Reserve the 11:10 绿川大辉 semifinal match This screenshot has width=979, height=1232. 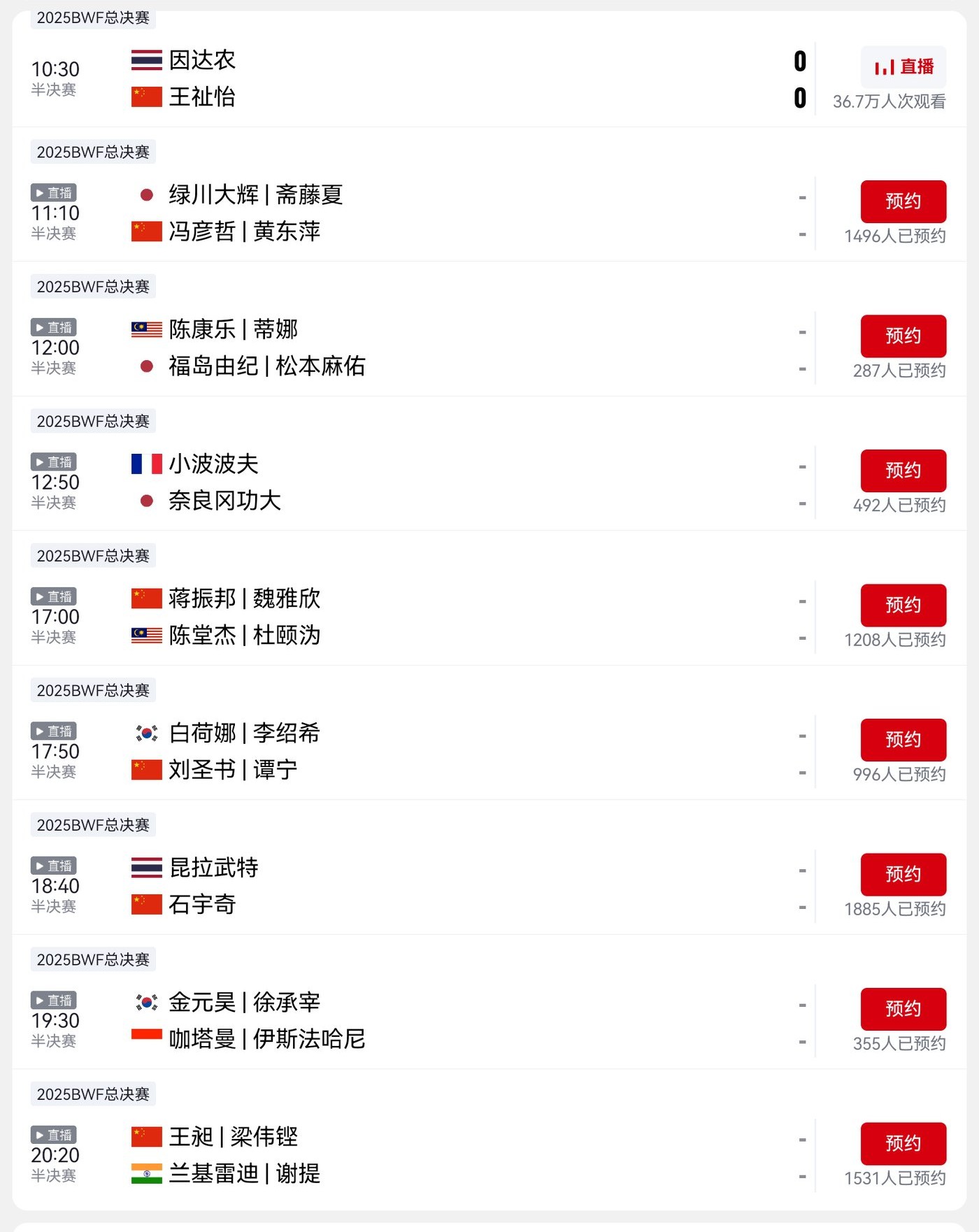point(903,201)
